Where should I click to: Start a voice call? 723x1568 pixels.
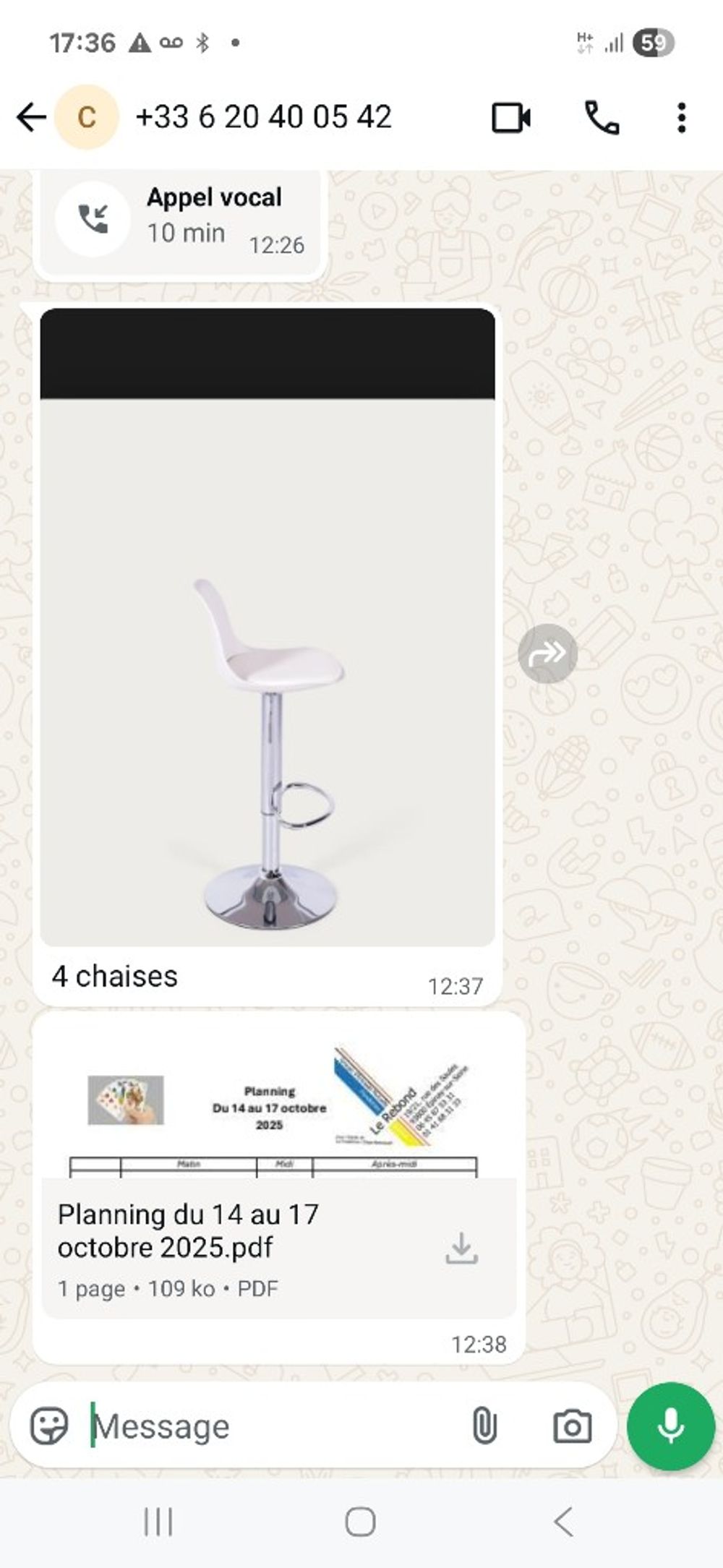tap(602, 117)
